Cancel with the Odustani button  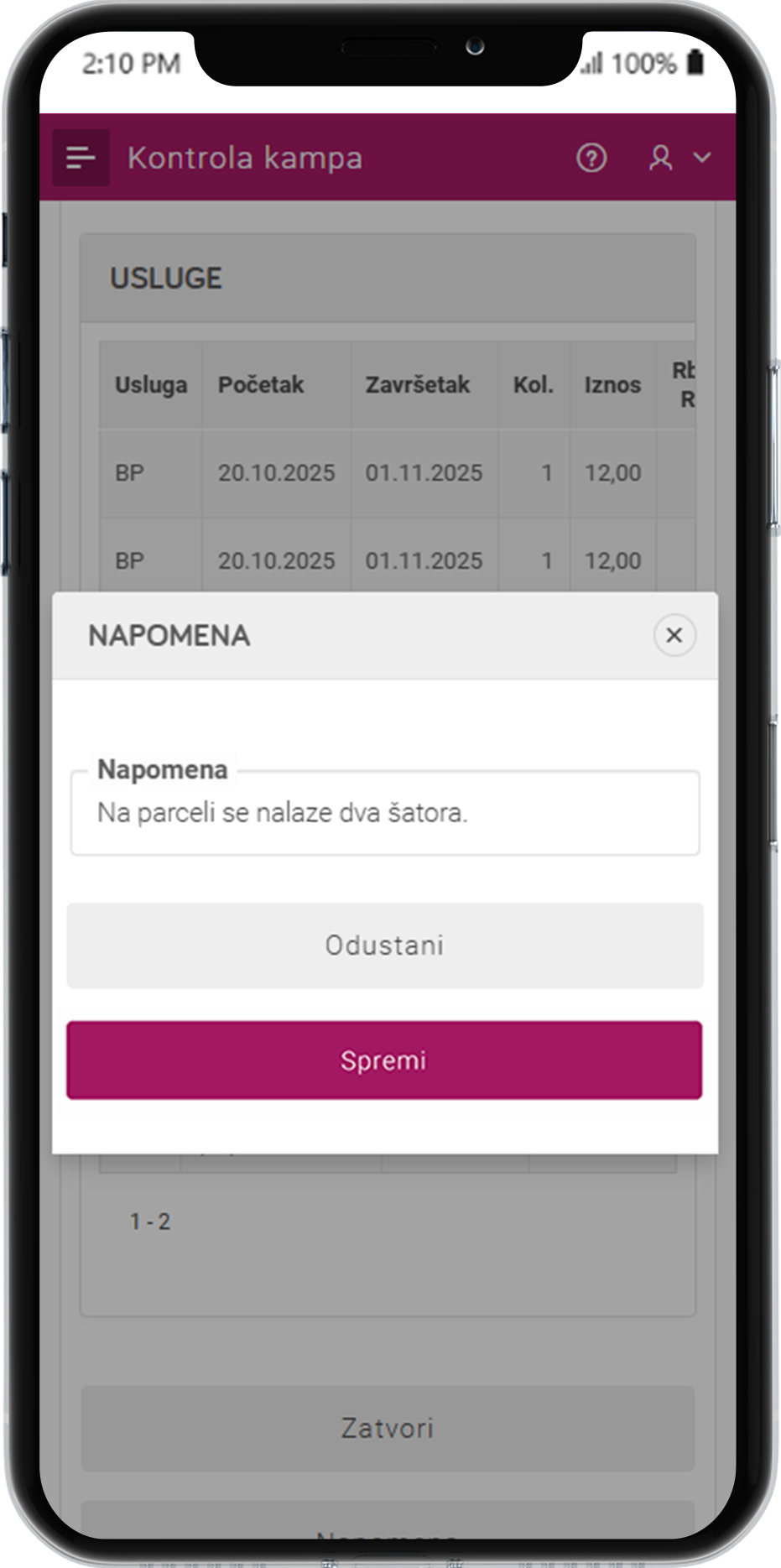pyautogui.click(x=384, y=945)
